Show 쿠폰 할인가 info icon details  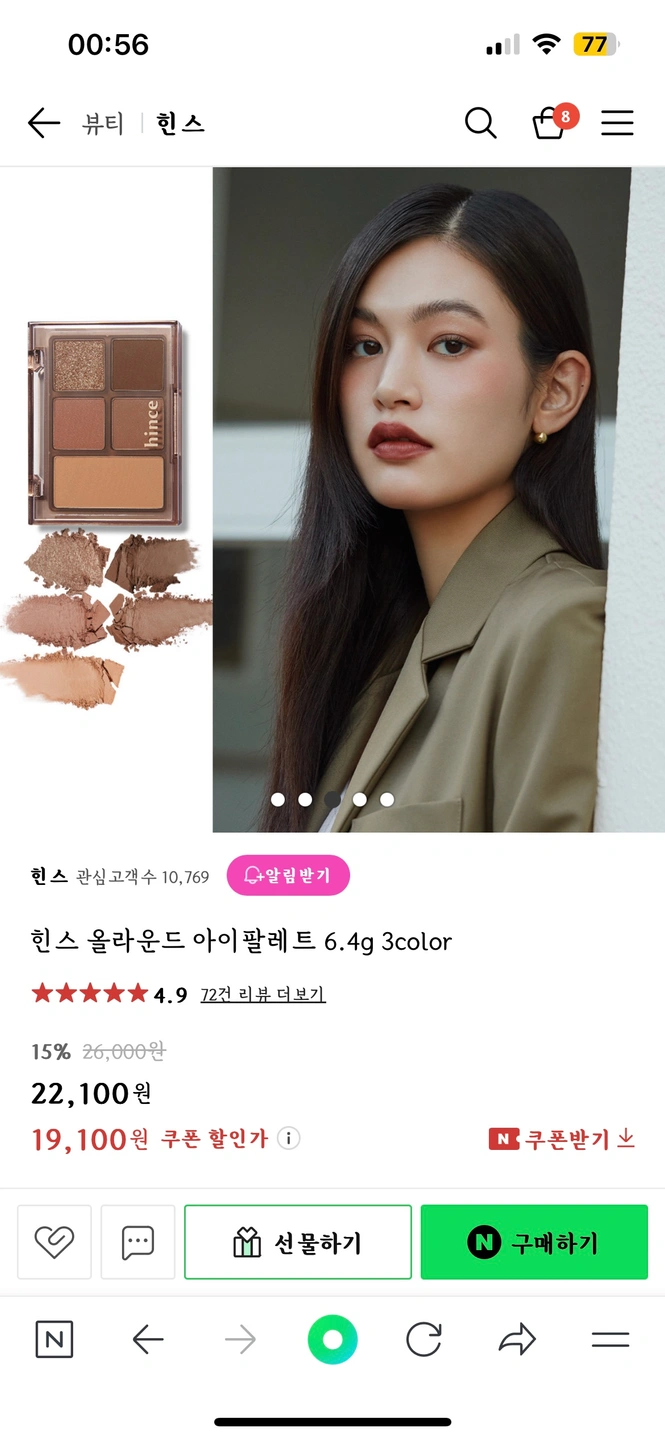tap(288, 1138)
